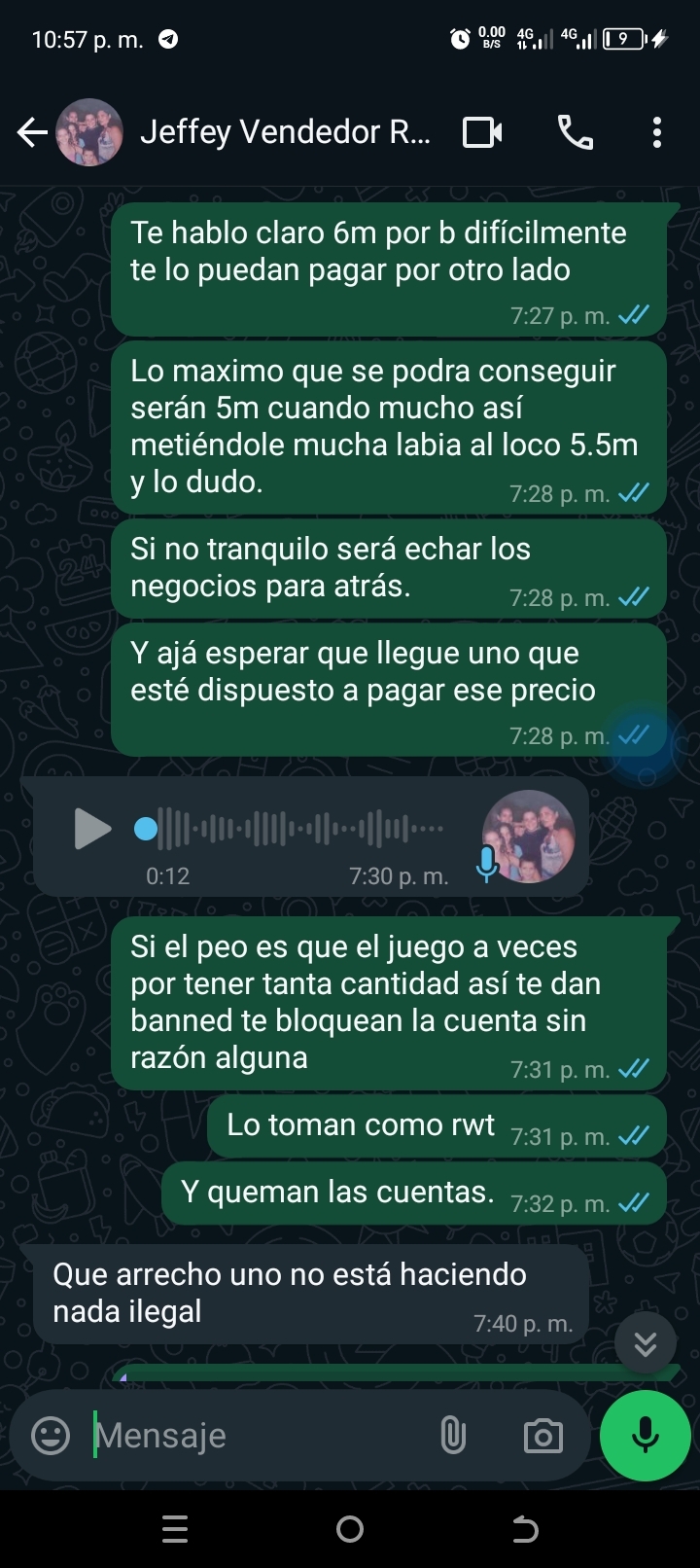
Task: Open Jeffey Vendedor contact info
Action: click(285, 132)
